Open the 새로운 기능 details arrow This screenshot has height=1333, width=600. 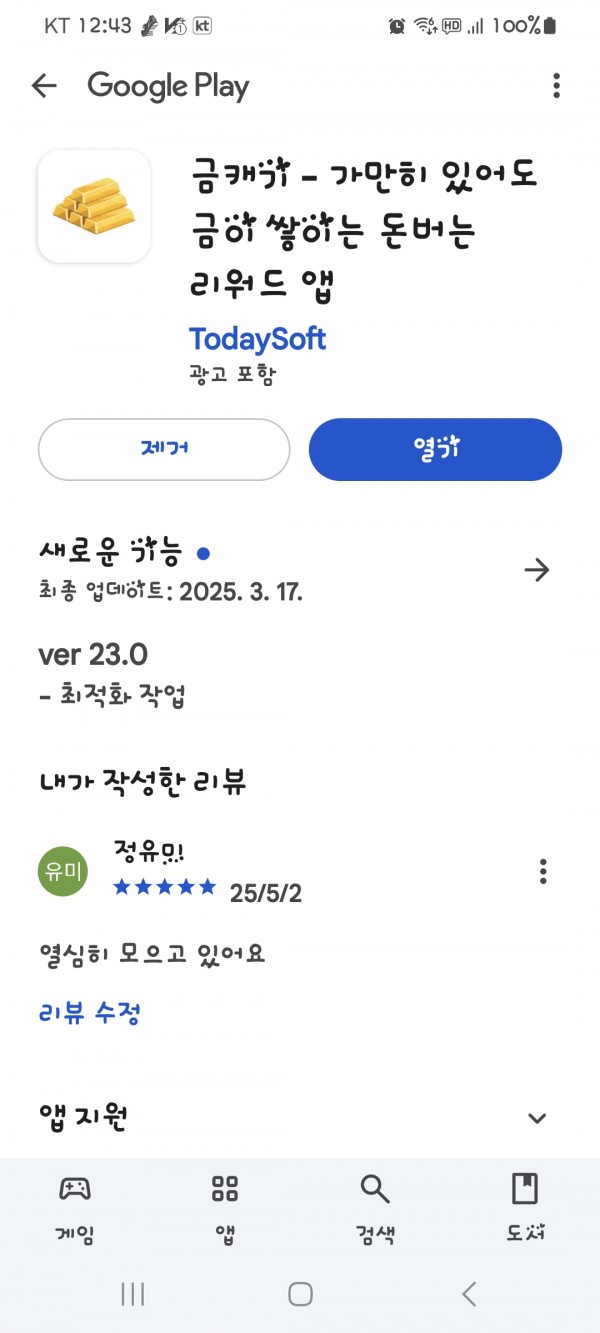537,570
